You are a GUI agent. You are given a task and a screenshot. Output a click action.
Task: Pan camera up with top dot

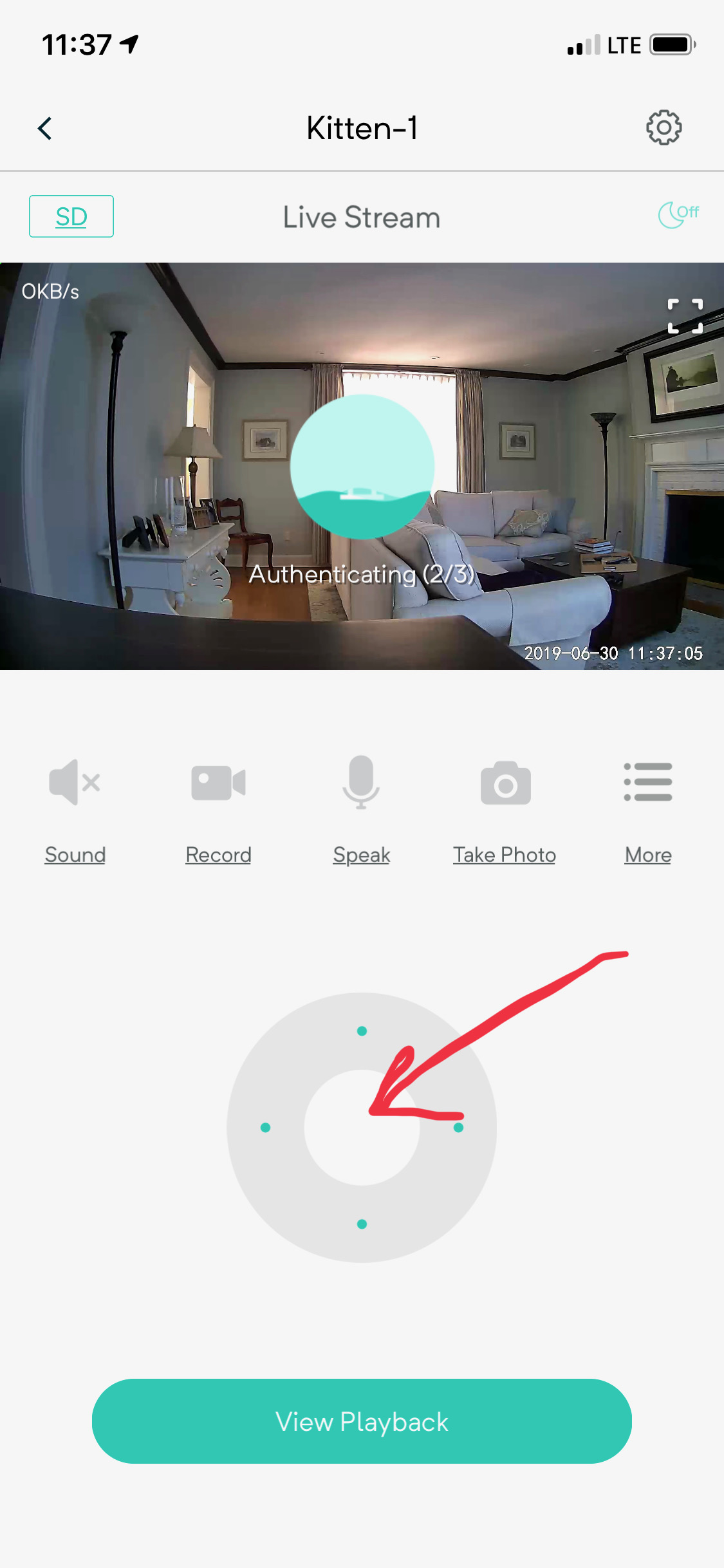(x=362, y=1031)
